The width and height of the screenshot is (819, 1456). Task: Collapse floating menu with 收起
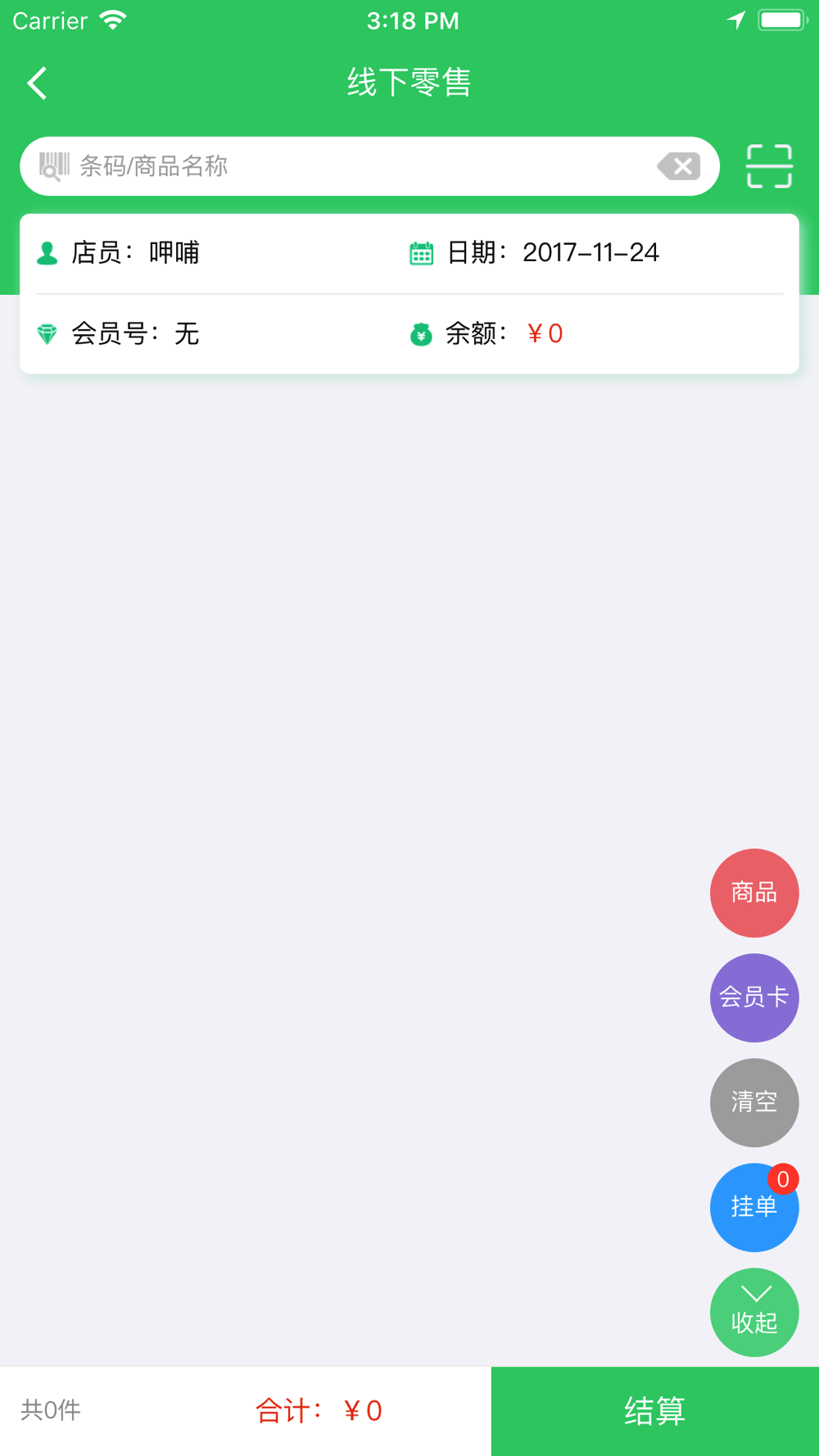coord(754,1312)
